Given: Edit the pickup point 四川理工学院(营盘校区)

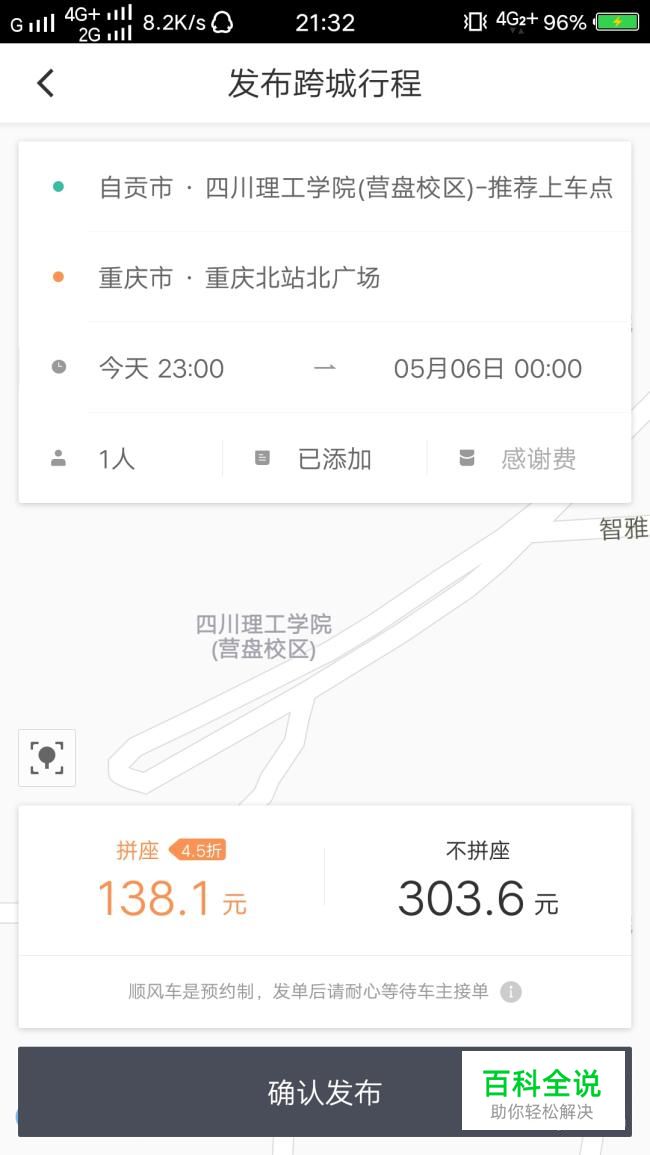Looking at the screenshot, I should tap(325, 187).
